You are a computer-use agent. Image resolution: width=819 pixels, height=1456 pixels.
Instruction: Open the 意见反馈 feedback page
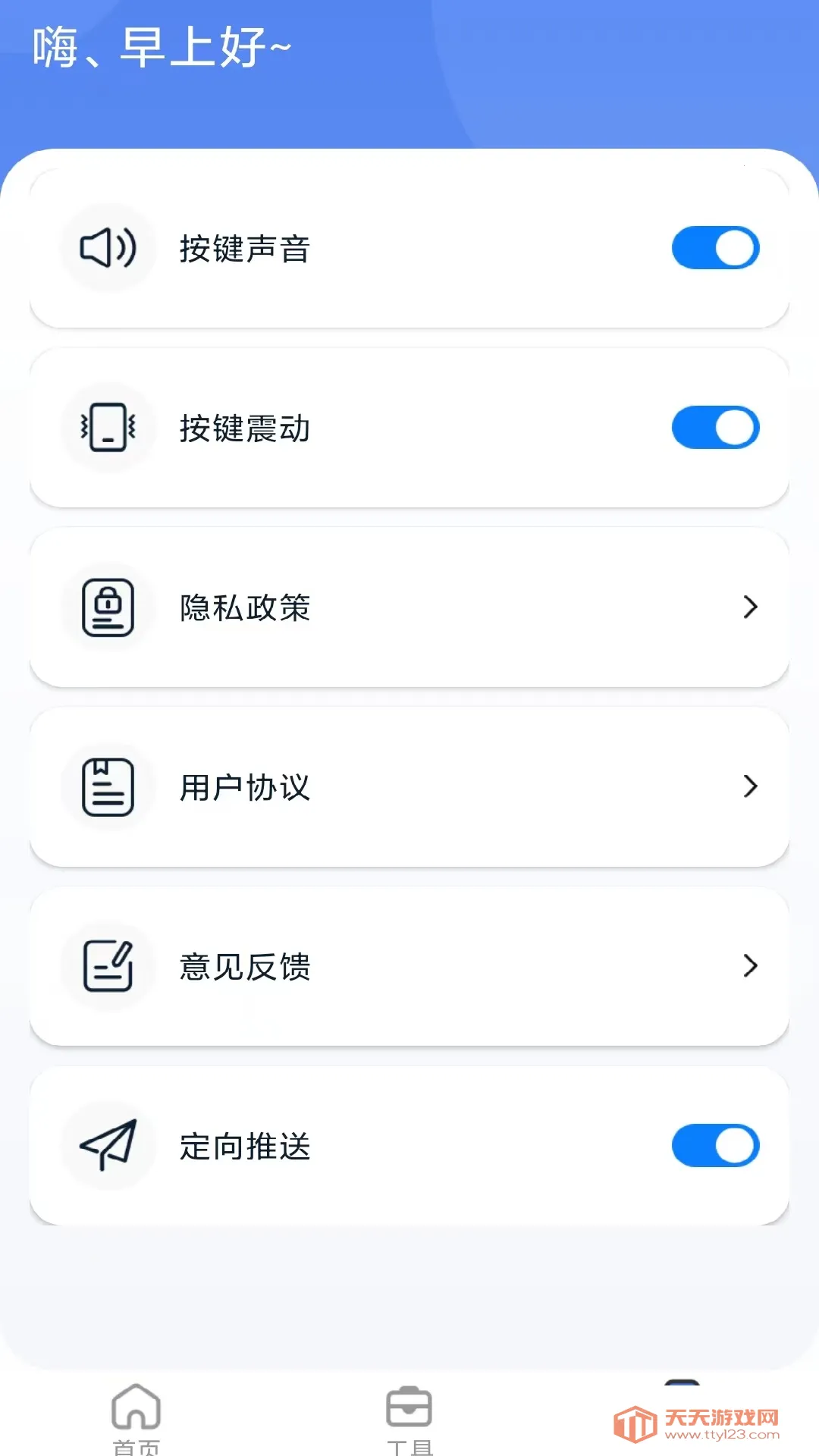tap(409, 967)
